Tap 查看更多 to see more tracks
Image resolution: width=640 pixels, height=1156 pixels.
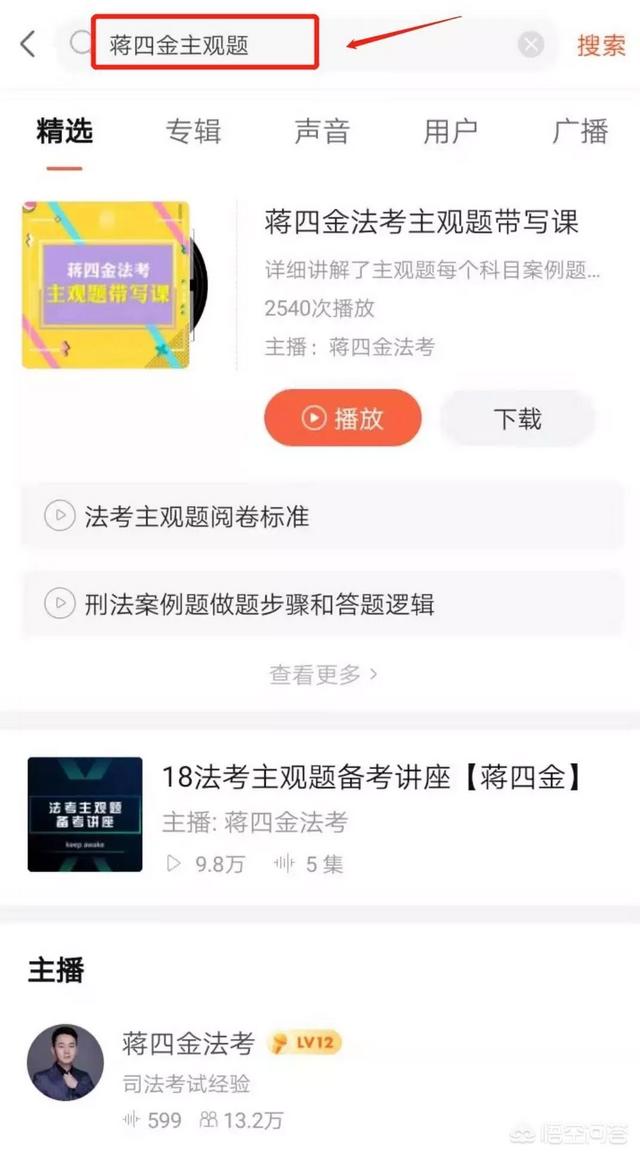[322, 674]
